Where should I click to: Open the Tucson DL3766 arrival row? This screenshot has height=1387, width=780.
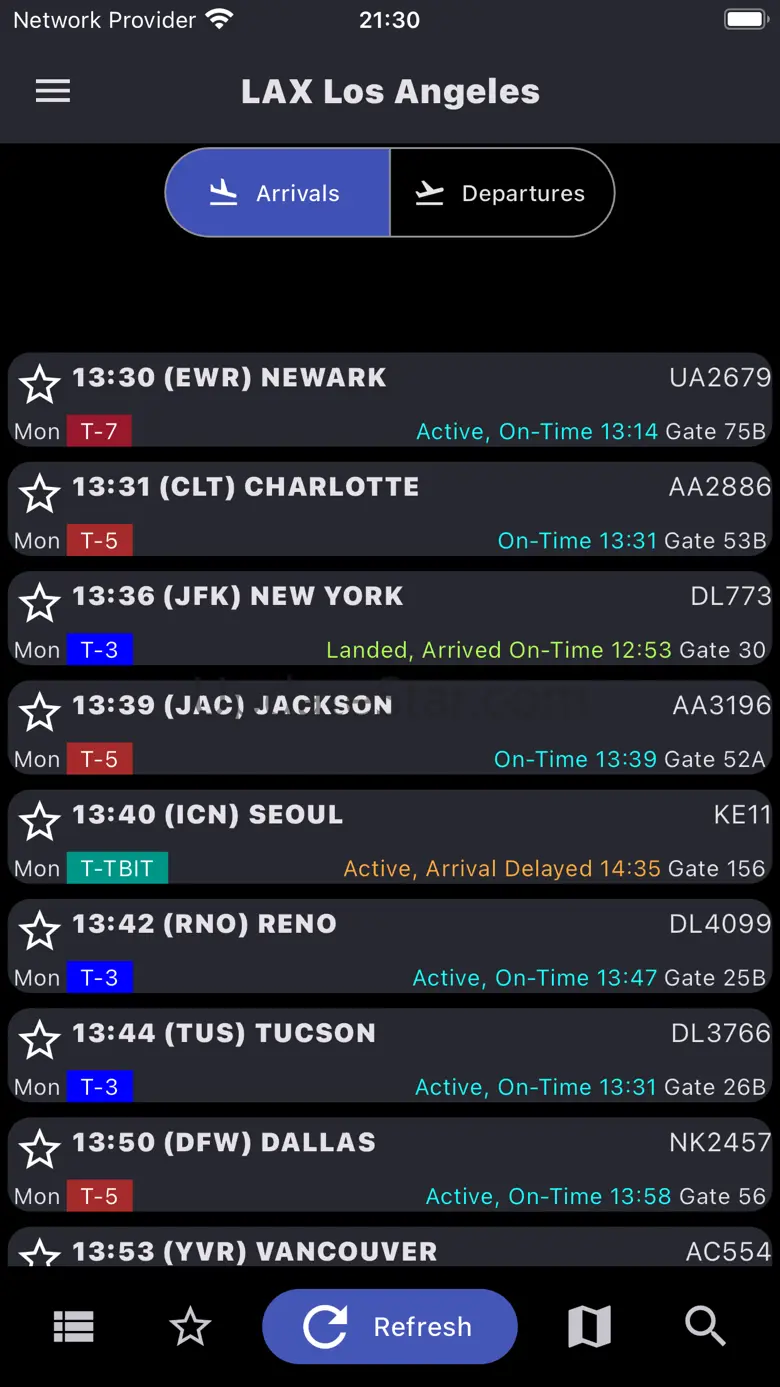coord(390,1054)
